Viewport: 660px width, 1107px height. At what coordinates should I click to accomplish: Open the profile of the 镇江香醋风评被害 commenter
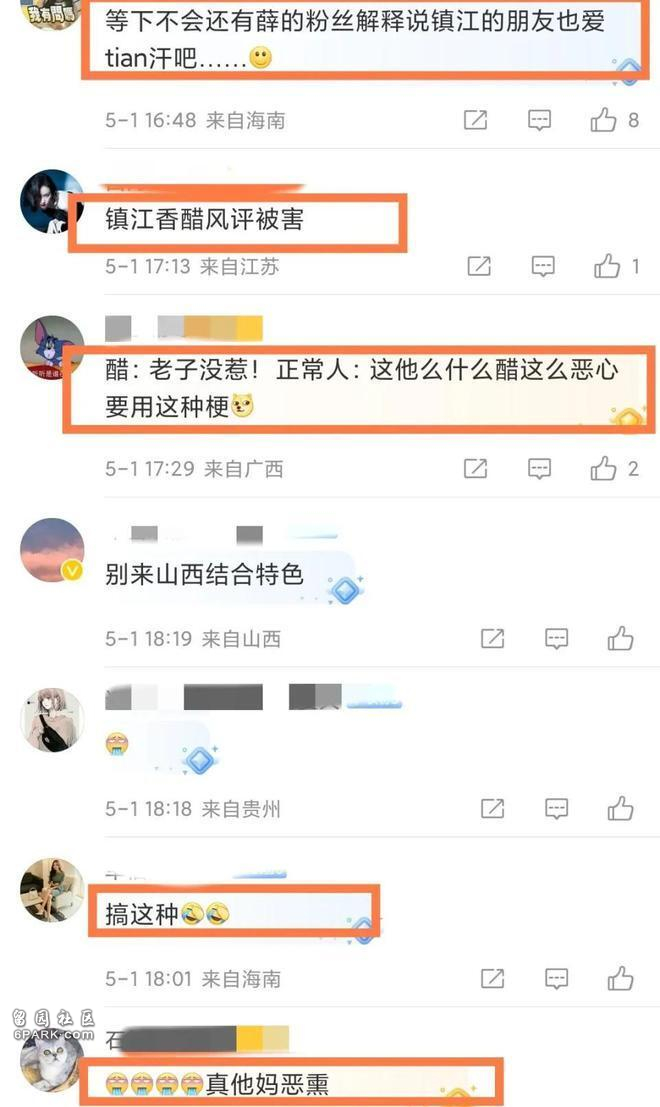52,201
